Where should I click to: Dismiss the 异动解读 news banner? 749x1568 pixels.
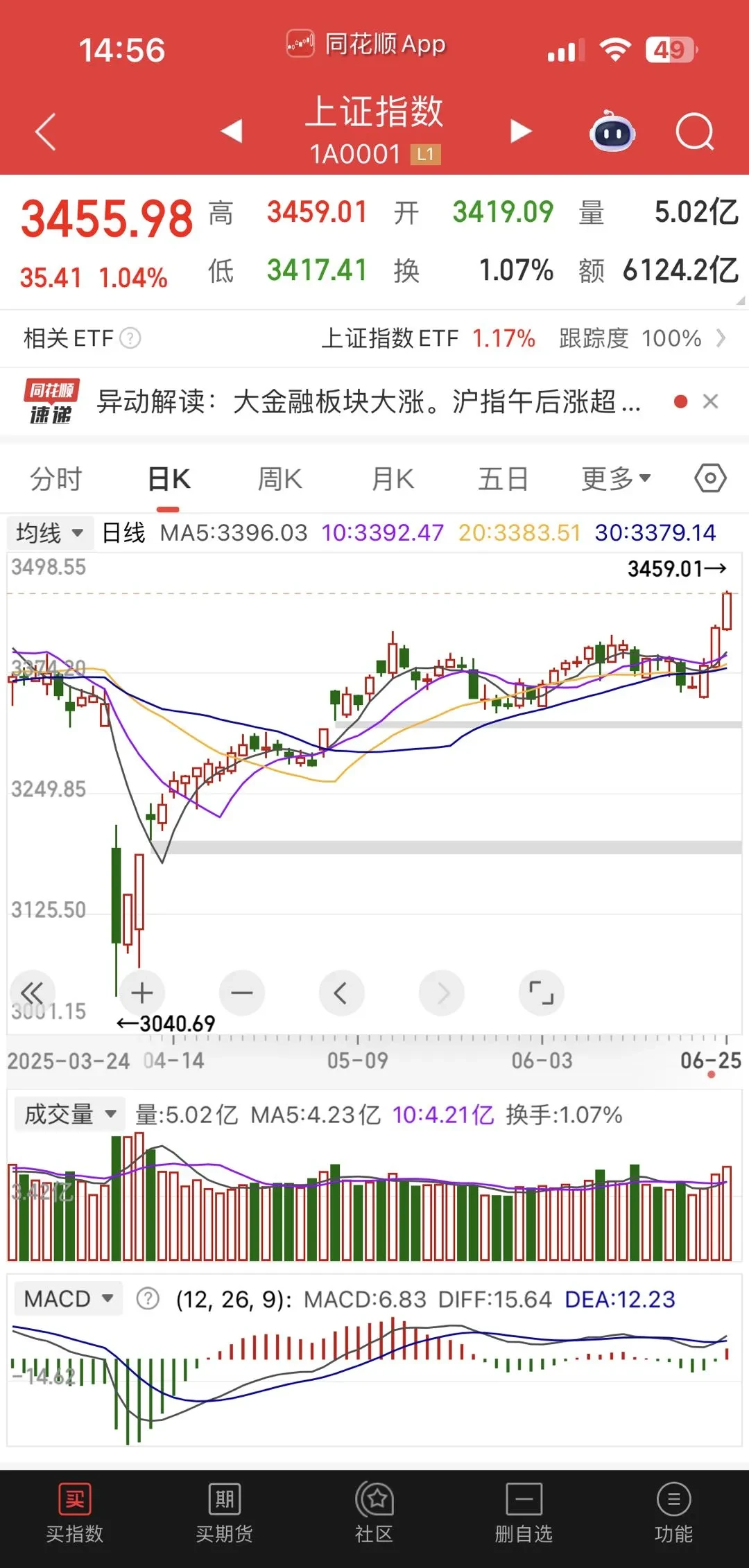coord(710,401)
